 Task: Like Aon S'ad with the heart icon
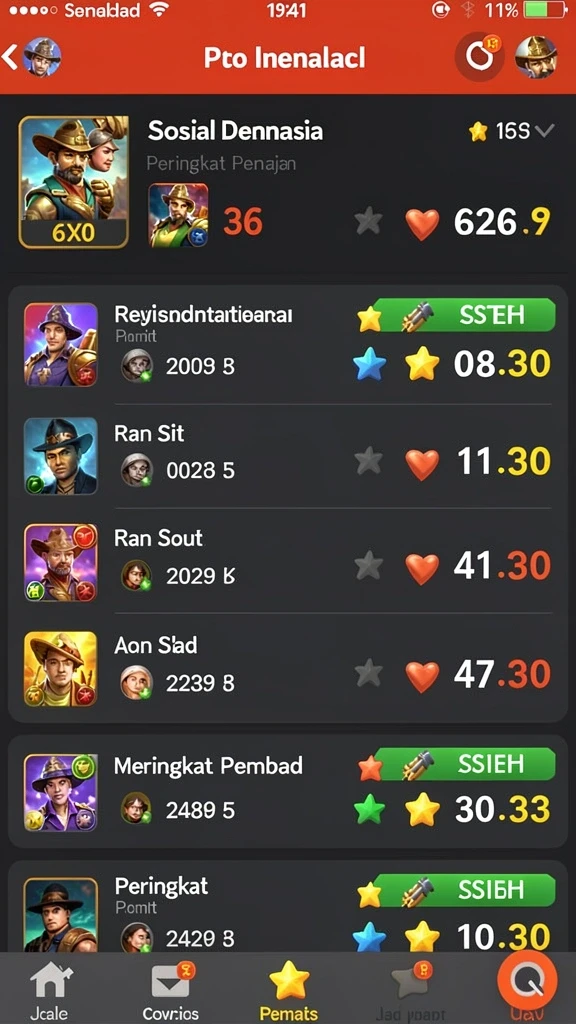(422, 675)
